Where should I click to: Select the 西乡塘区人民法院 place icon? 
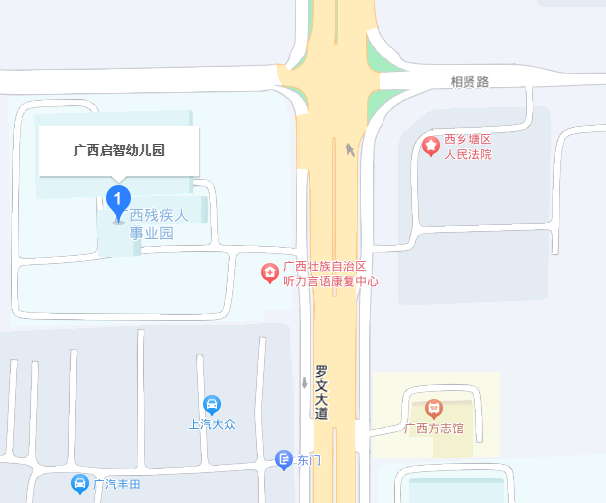(431, 147)
